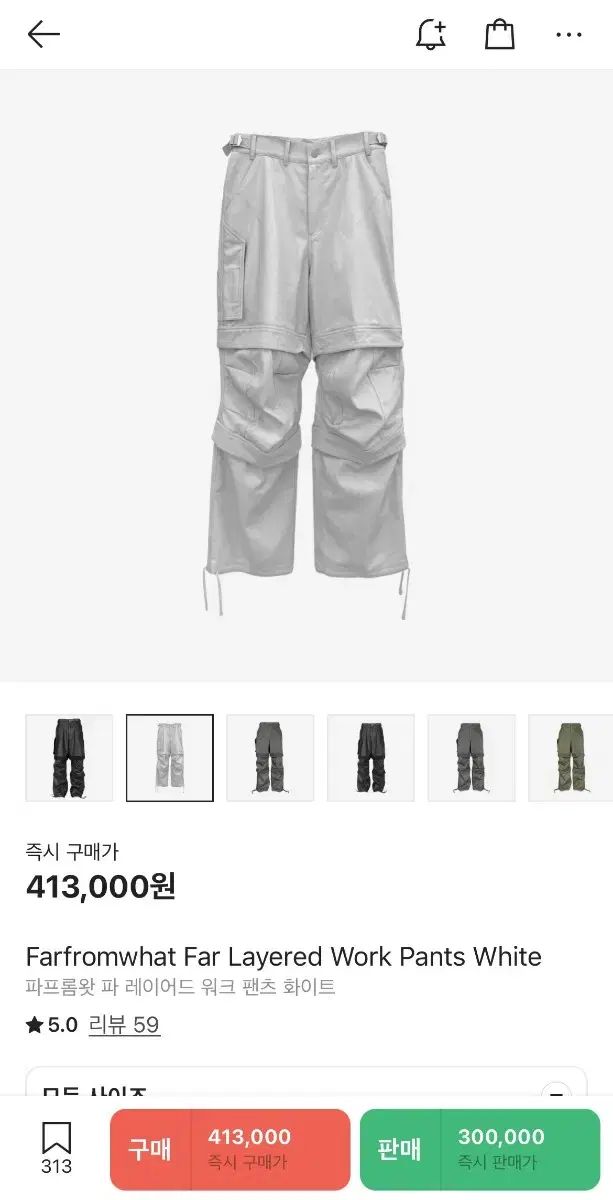Go back using the arrow icon
Screen dimensions: 613x1200
pyautogui.click(x=44, y=35)
